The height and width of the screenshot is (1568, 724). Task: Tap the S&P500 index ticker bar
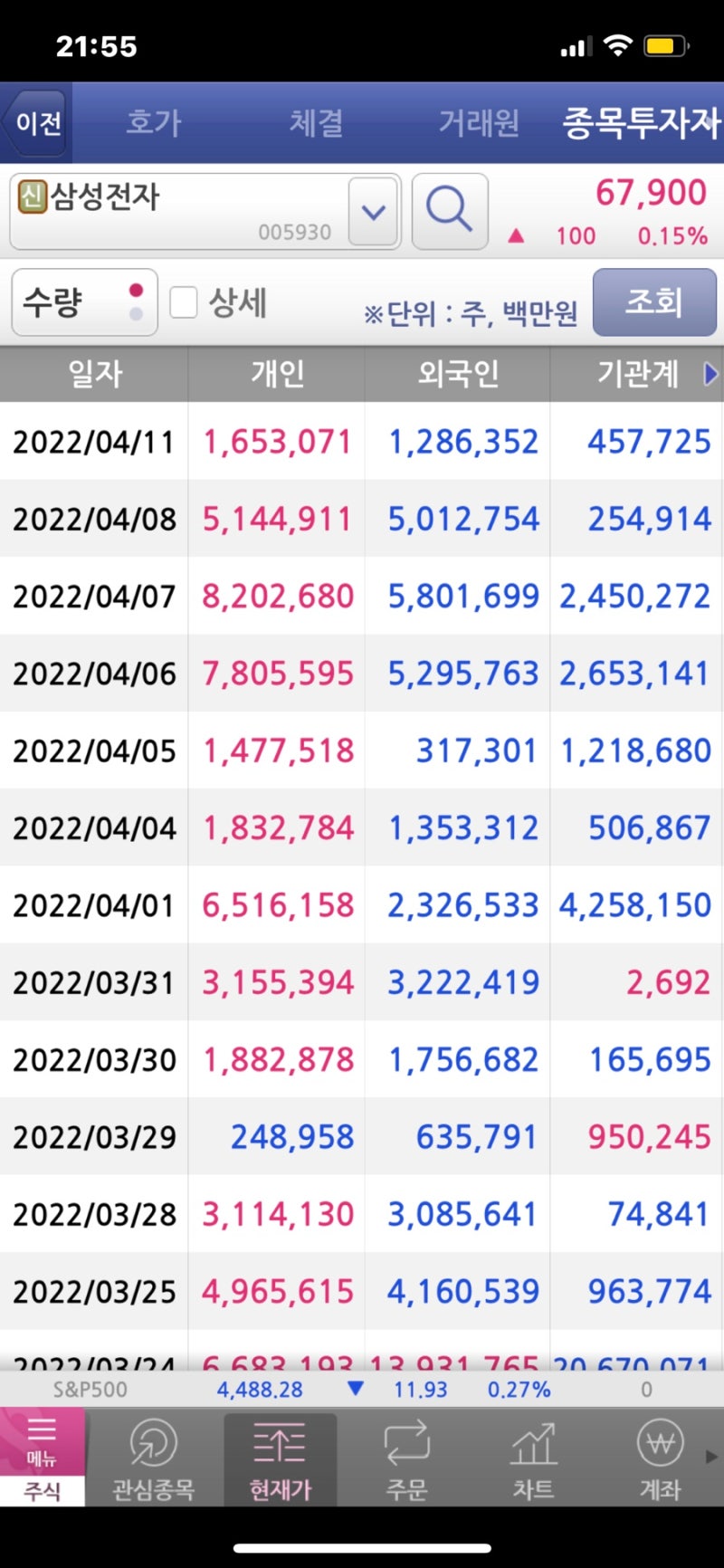(362, 1389)
